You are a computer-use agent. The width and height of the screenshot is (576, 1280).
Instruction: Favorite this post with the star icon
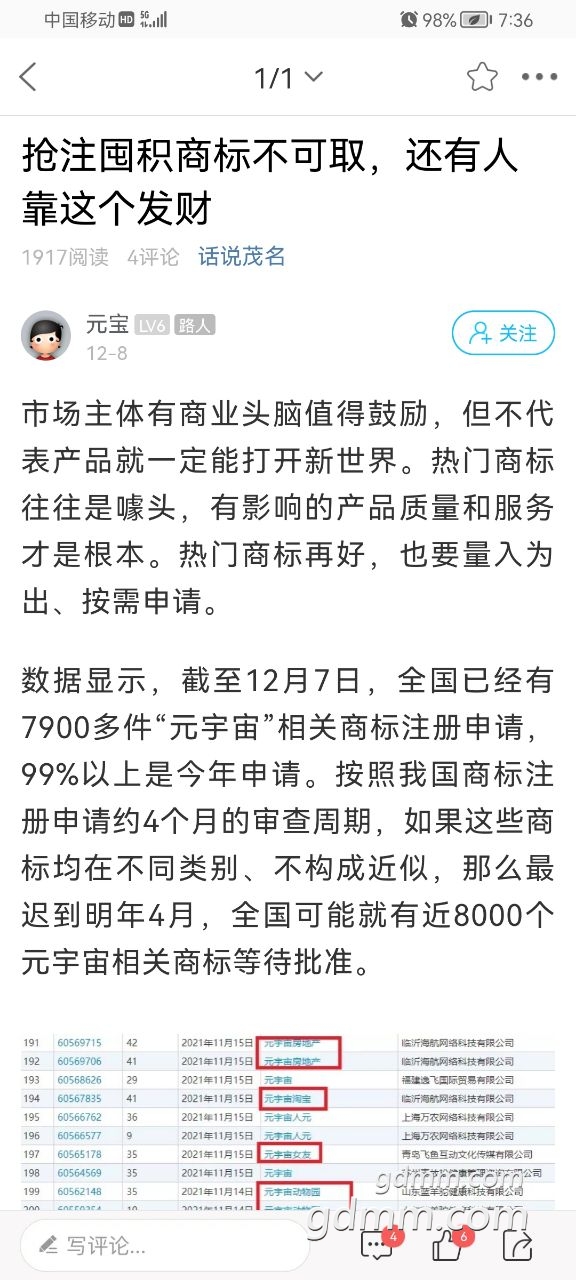482,77
